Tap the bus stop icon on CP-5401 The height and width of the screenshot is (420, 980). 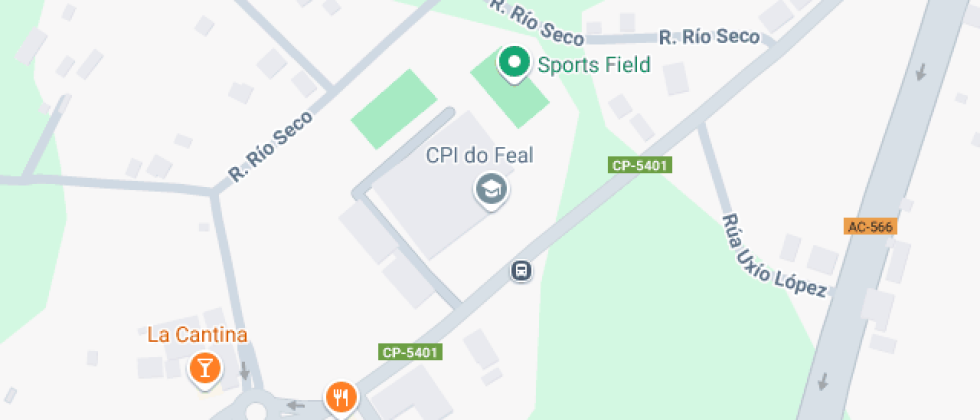[521, 270]
